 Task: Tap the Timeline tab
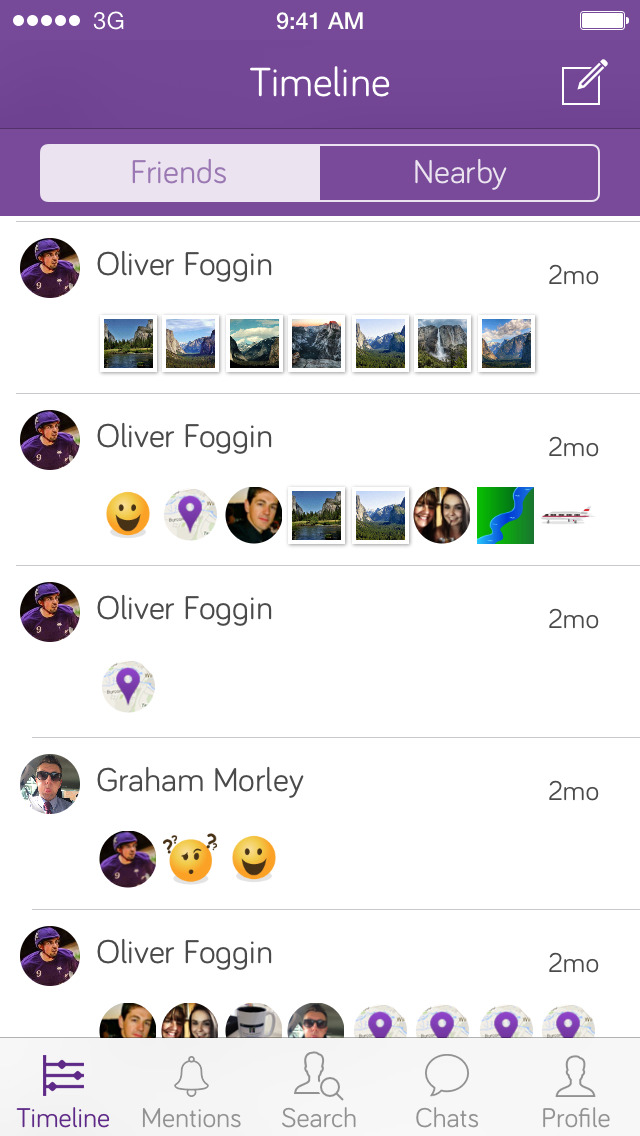pos(63,1093)
